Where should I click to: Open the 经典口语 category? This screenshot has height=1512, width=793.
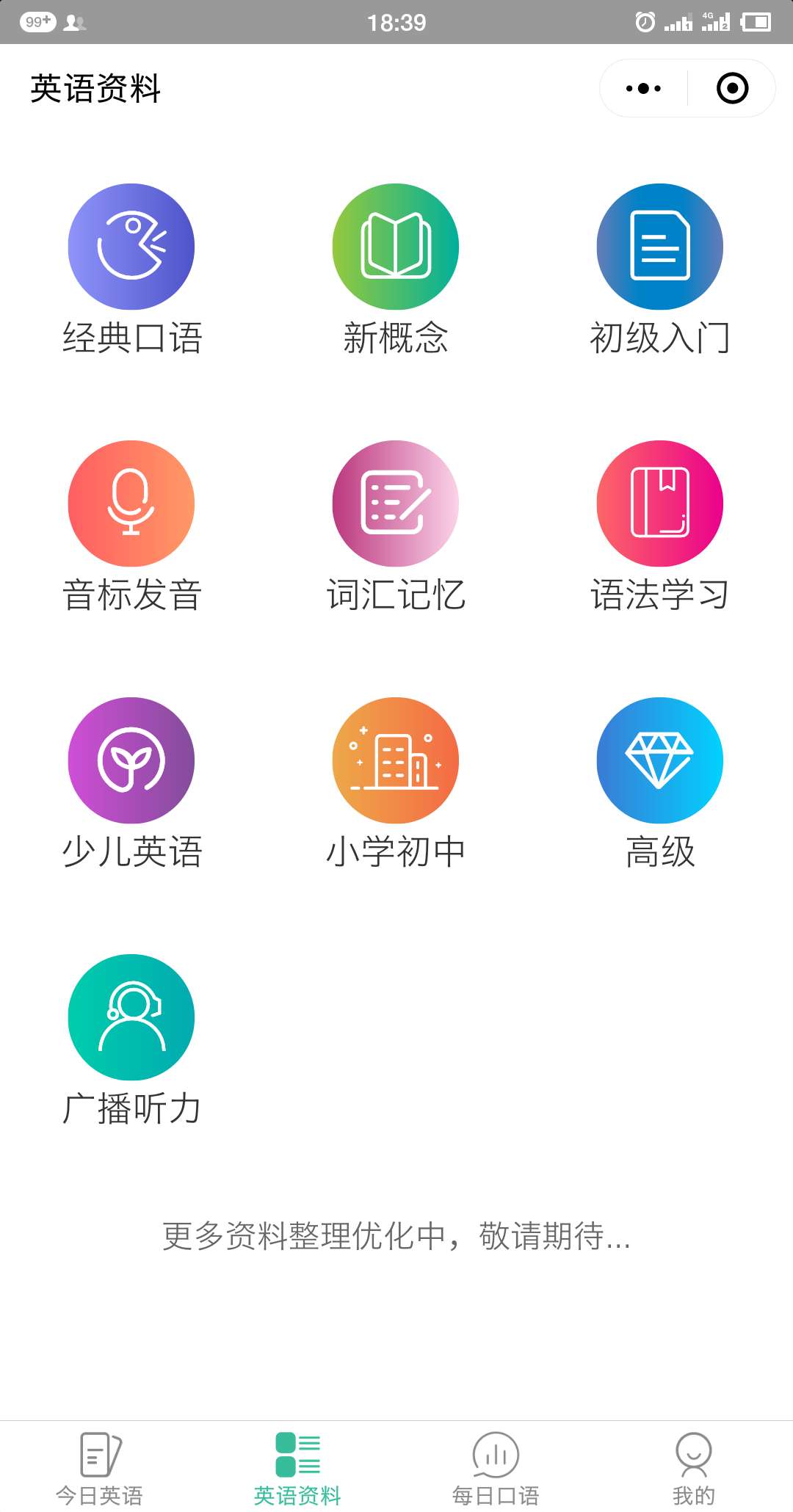click(x=131, y=270)
